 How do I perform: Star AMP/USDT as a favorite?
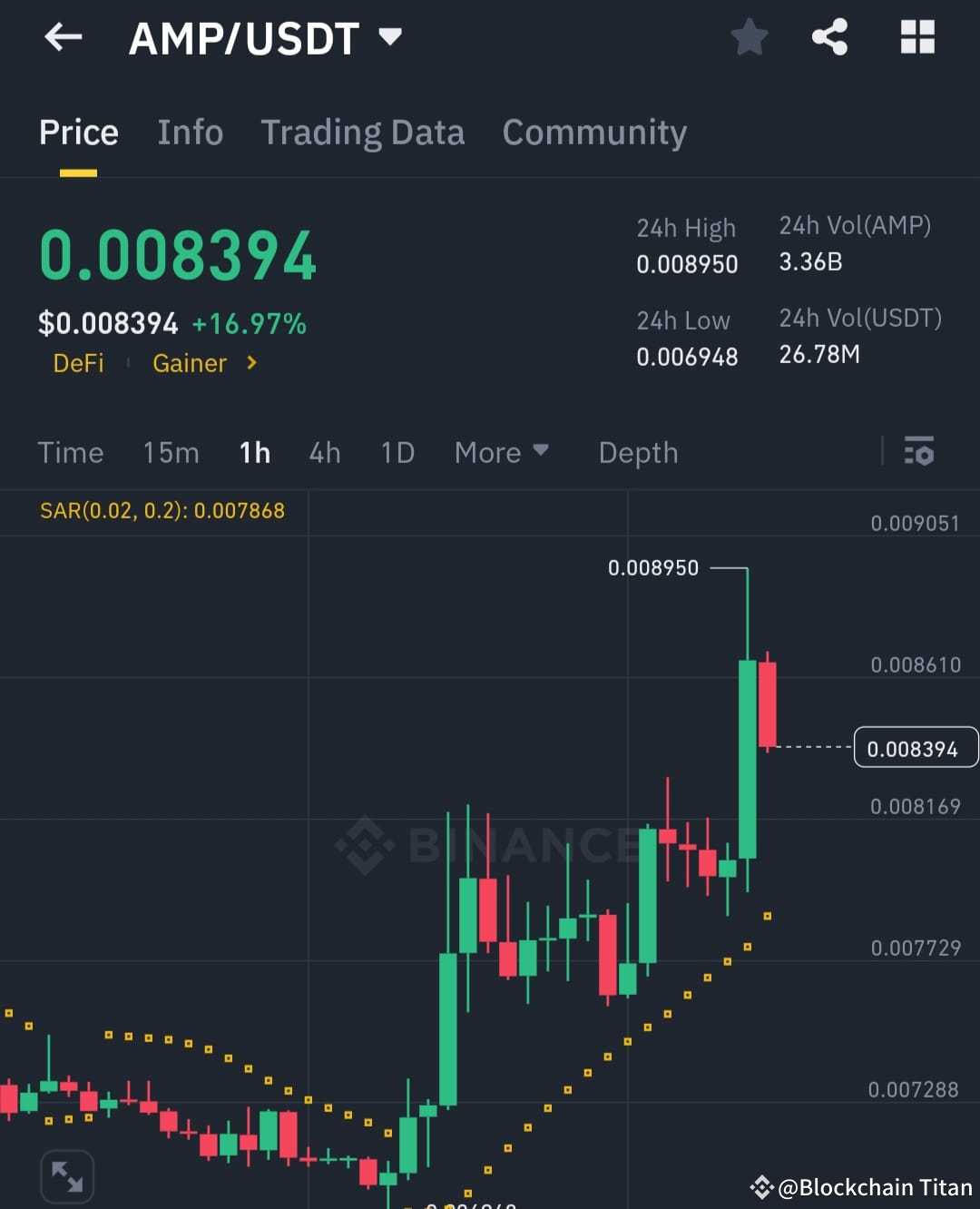pos(750,37)
